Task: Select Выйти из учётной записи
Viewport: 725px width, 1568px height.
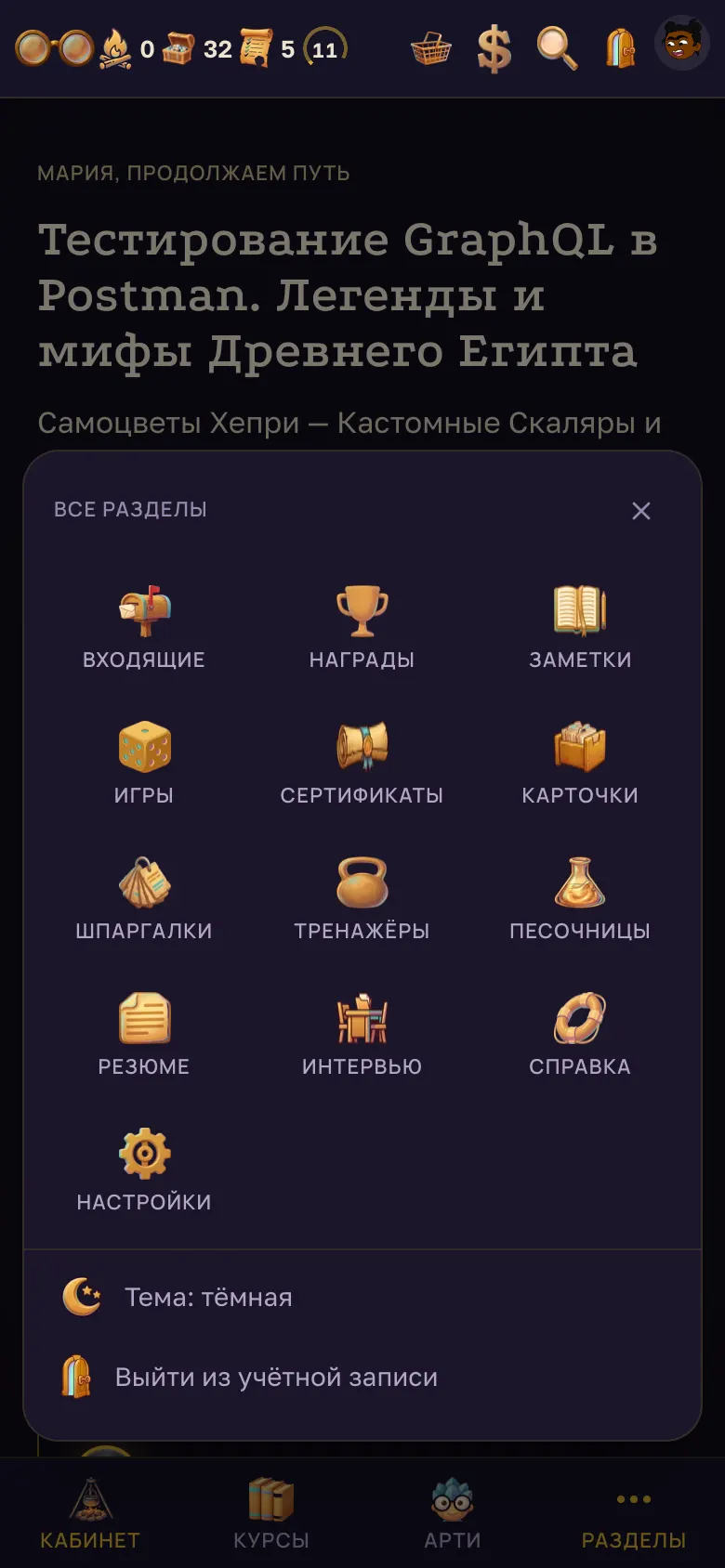Action: 362,1377
